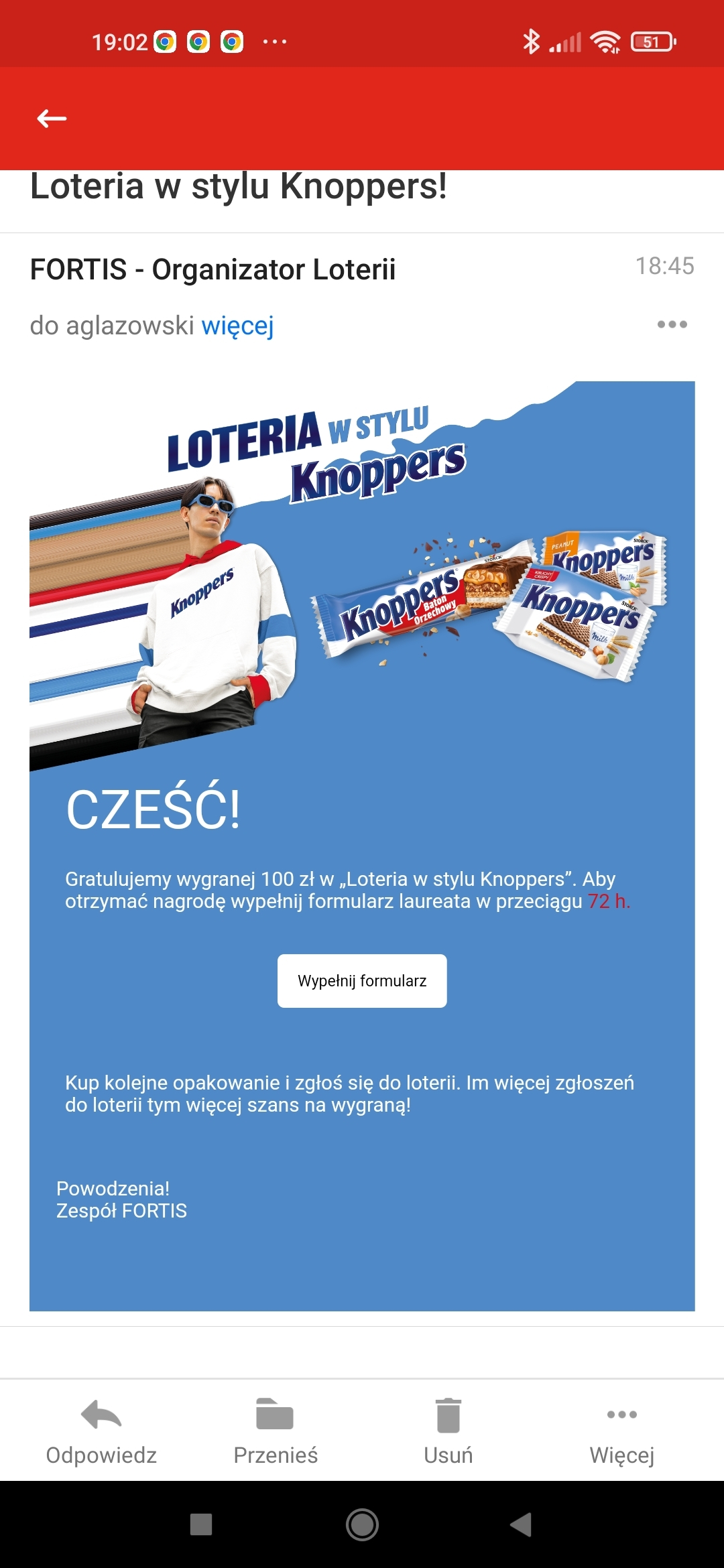Move the email with Przenieś
This screenshot has width=724, height=1568.
(x=275, y=1431)
